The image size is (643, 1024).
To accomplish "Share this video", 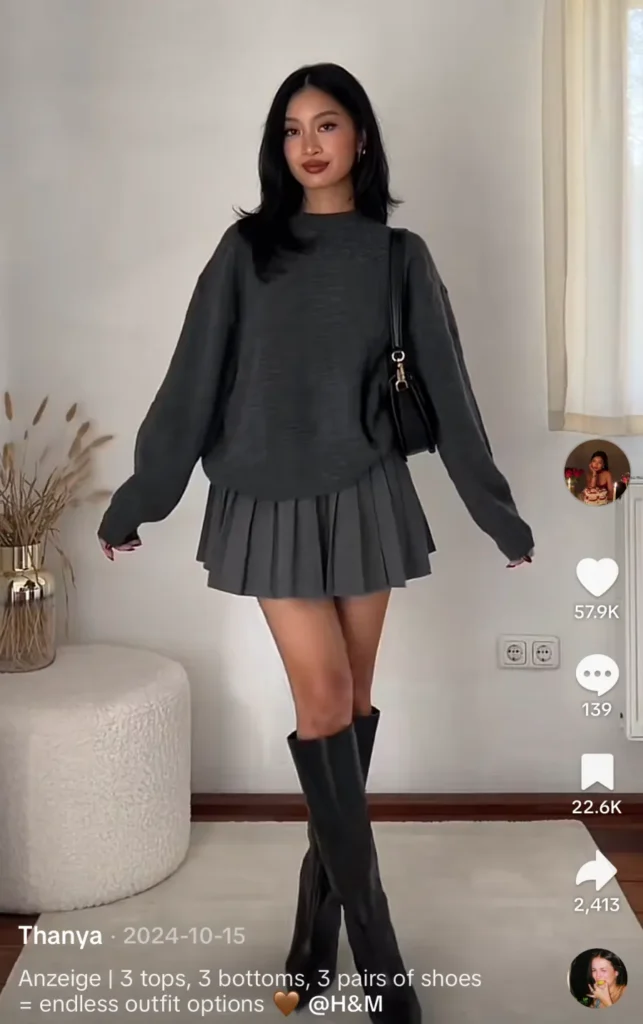I will 597,870.
